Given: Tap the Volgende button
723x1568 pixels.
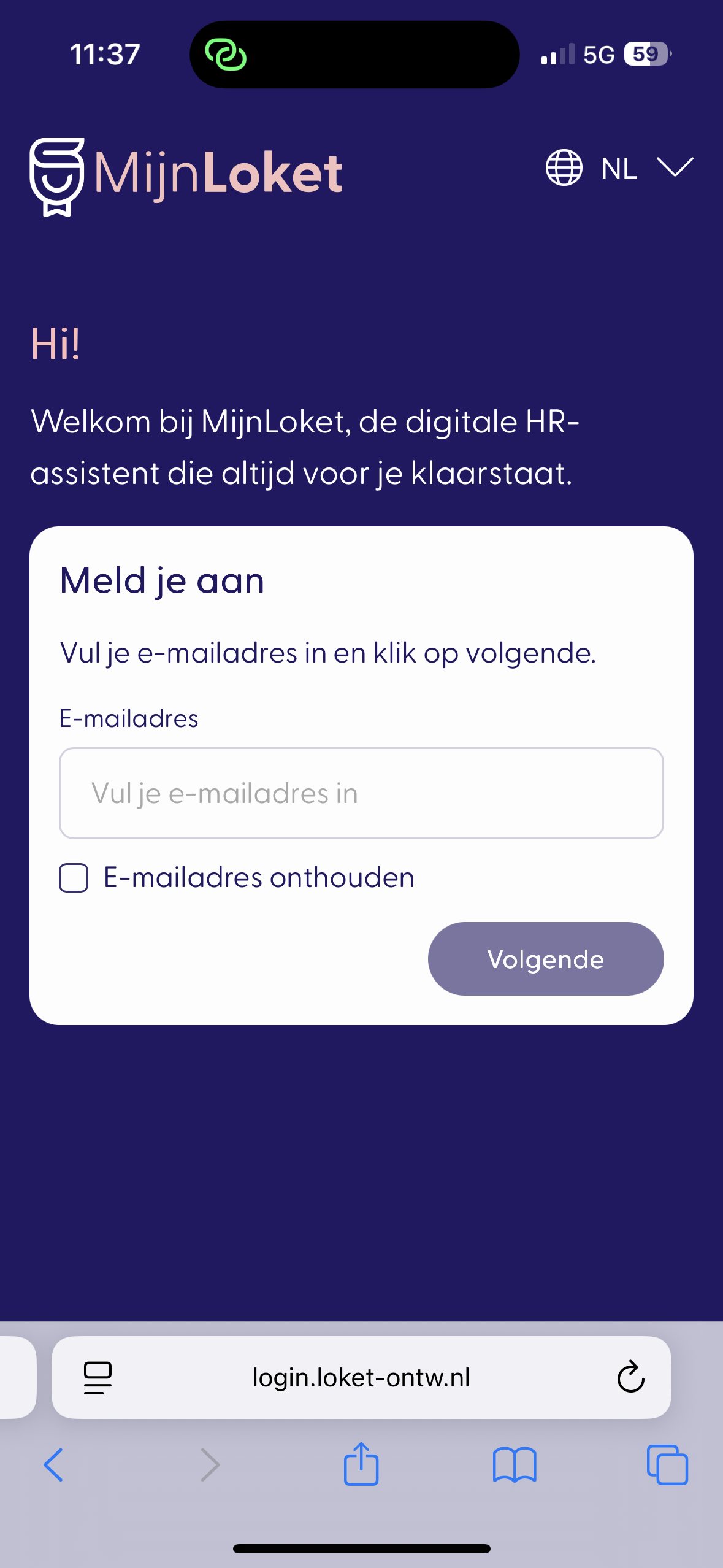Looking at the screenshot, I should pos(545,959).
